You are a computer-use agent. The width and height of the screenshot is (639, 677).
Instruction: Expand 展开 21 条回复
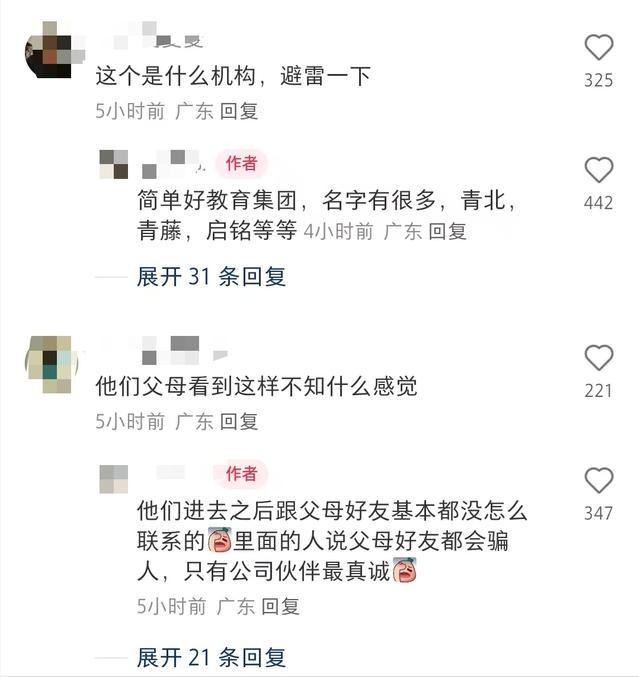point(211,657)
